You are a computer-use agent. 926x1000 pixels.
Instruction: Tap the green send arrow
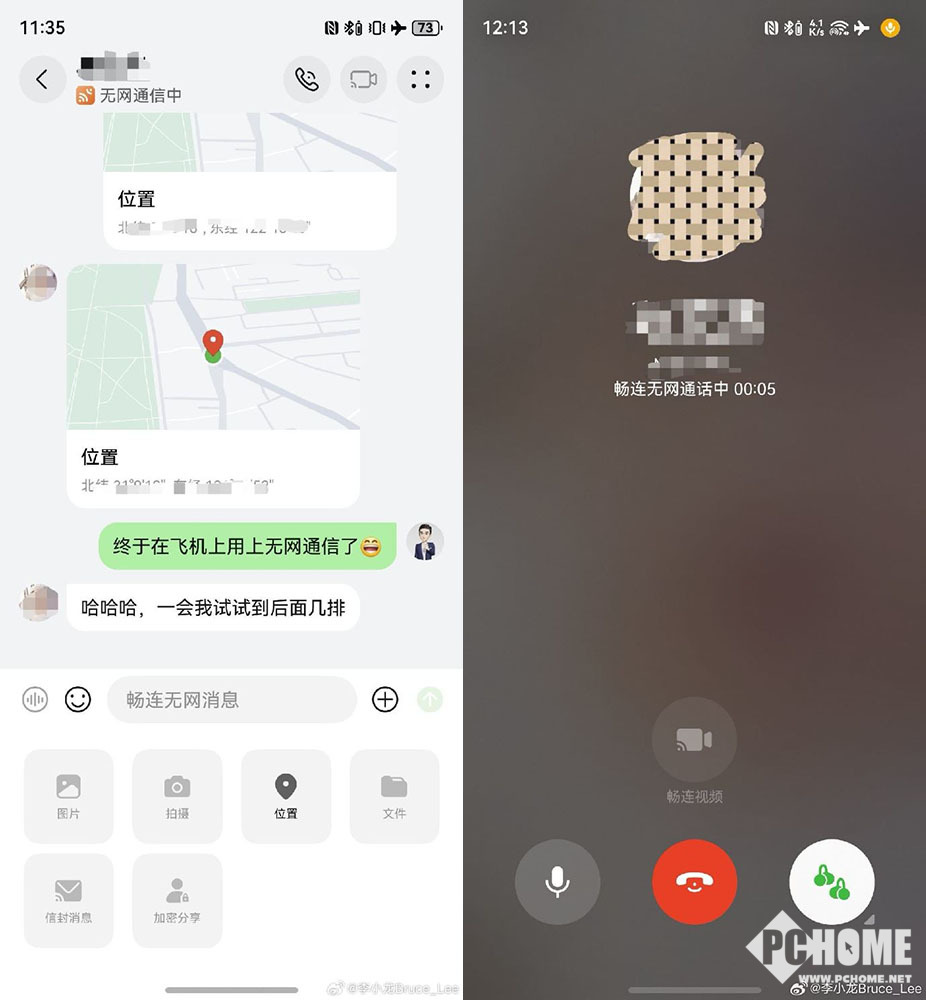tap(430, 700)
